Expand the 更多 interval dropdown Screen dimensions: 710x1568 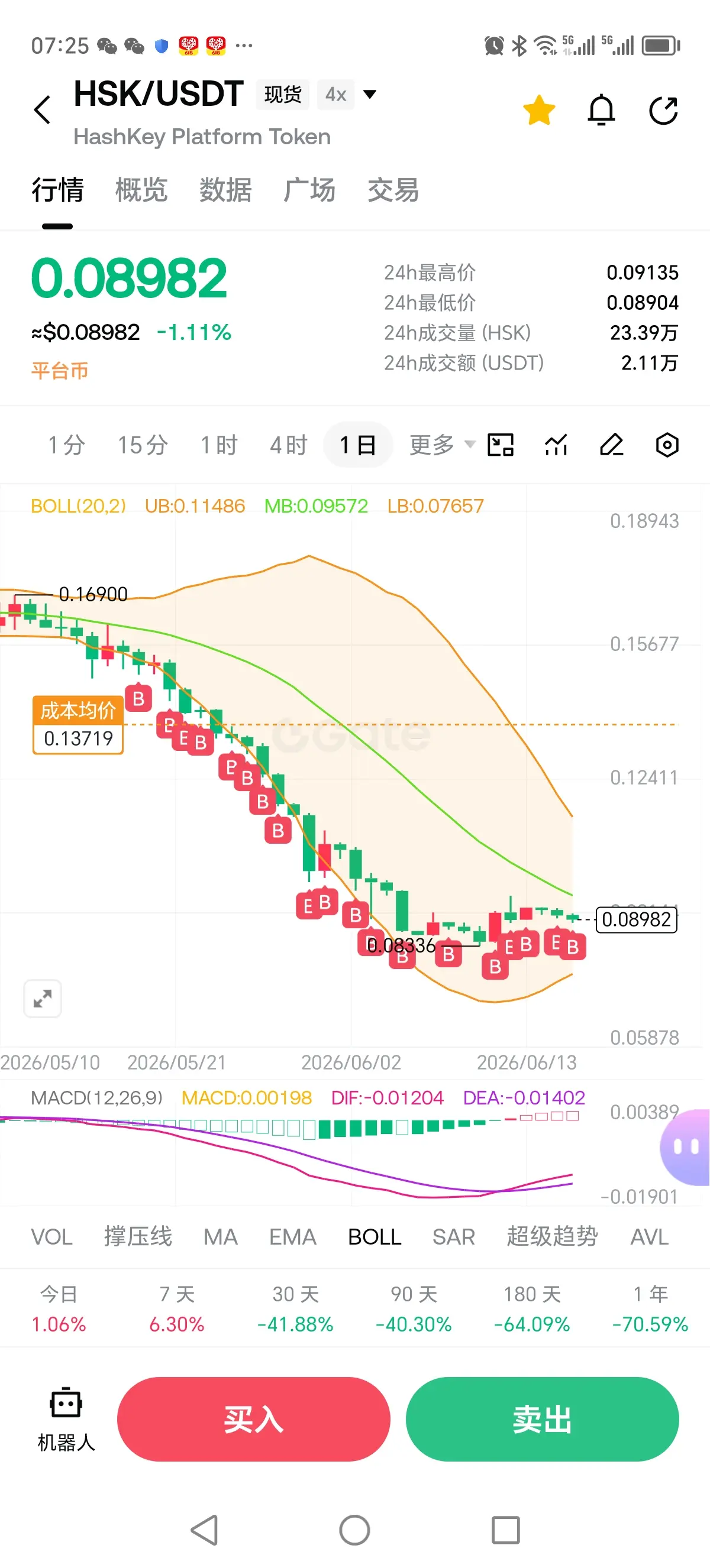click(441, 445)
